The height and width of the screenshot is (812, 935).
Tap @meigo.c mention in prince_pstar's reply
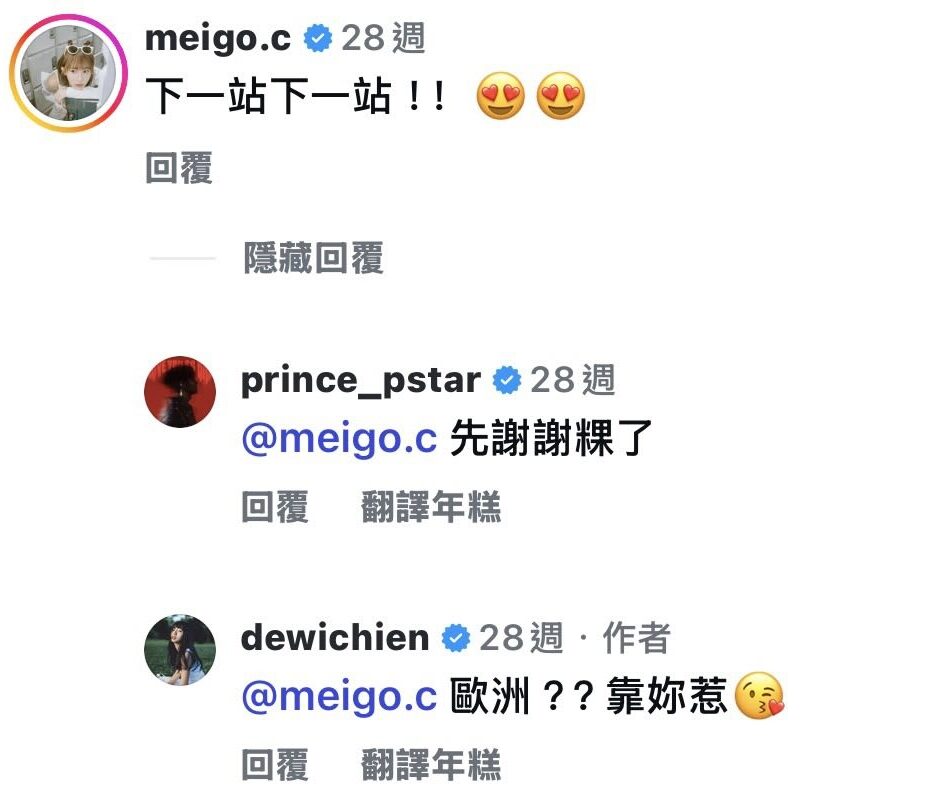pyautogui.click(x=339, y=439)
